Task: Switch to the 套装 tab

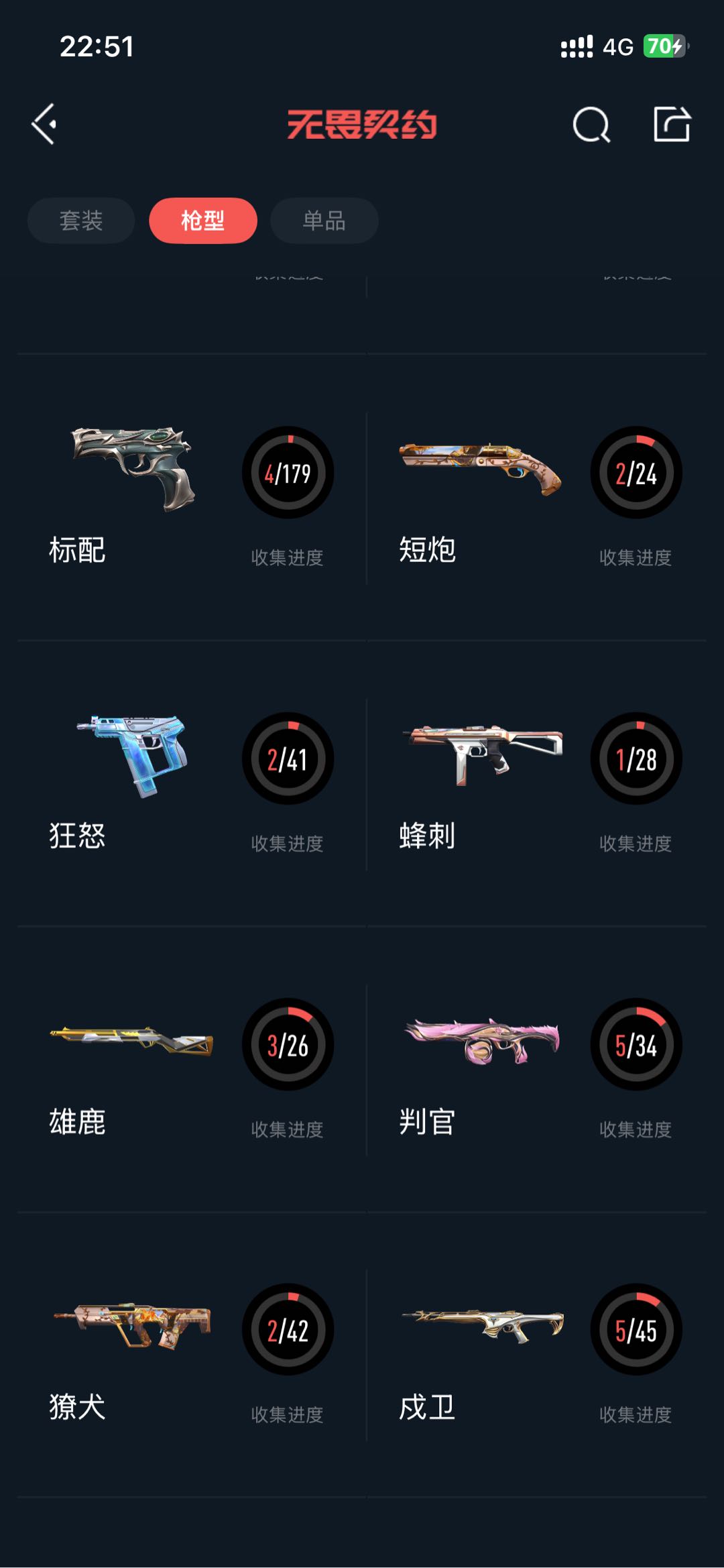Action: coord(81,221)
